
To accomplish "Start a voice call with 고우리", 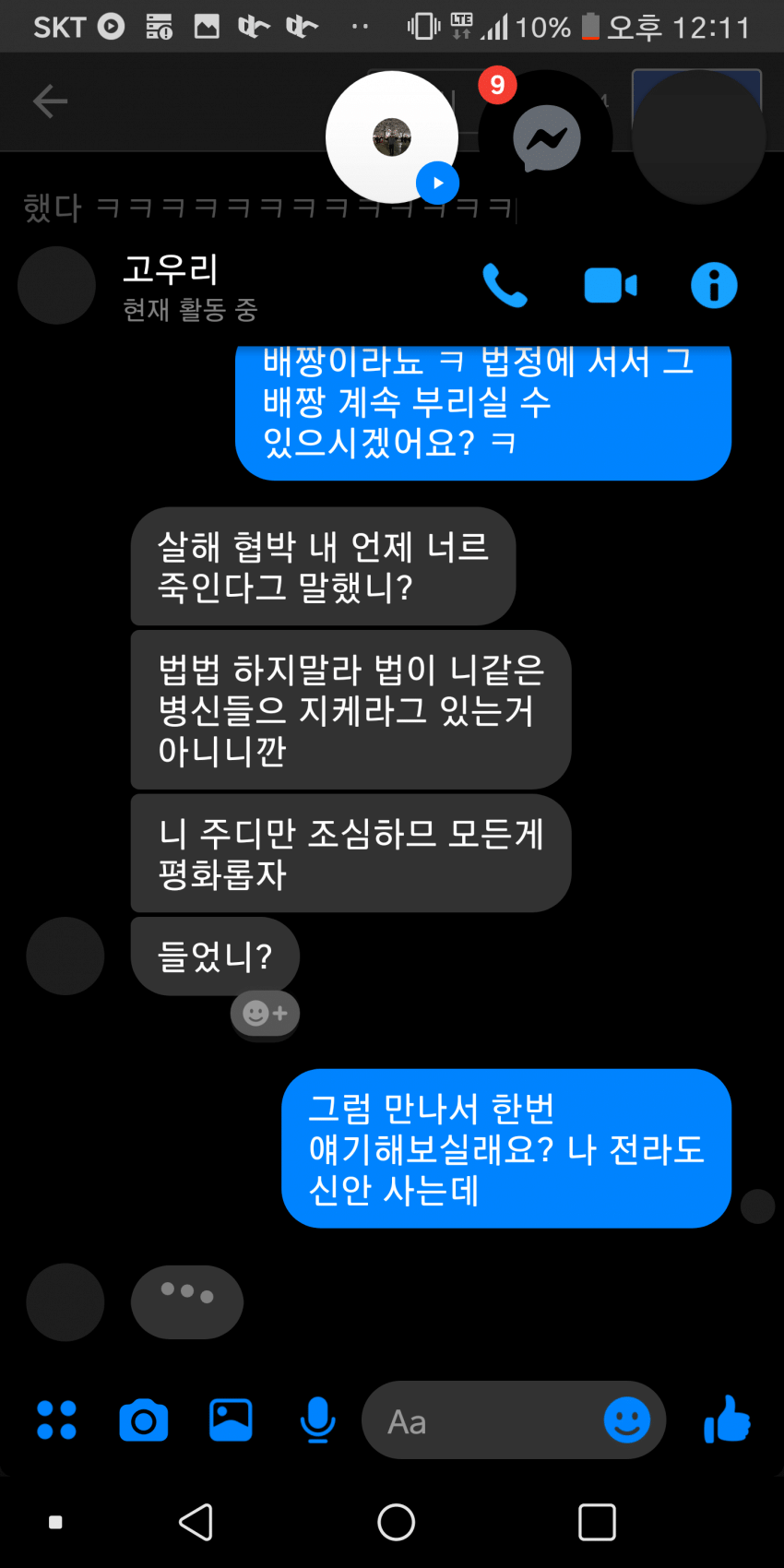I will click(505, 285).
